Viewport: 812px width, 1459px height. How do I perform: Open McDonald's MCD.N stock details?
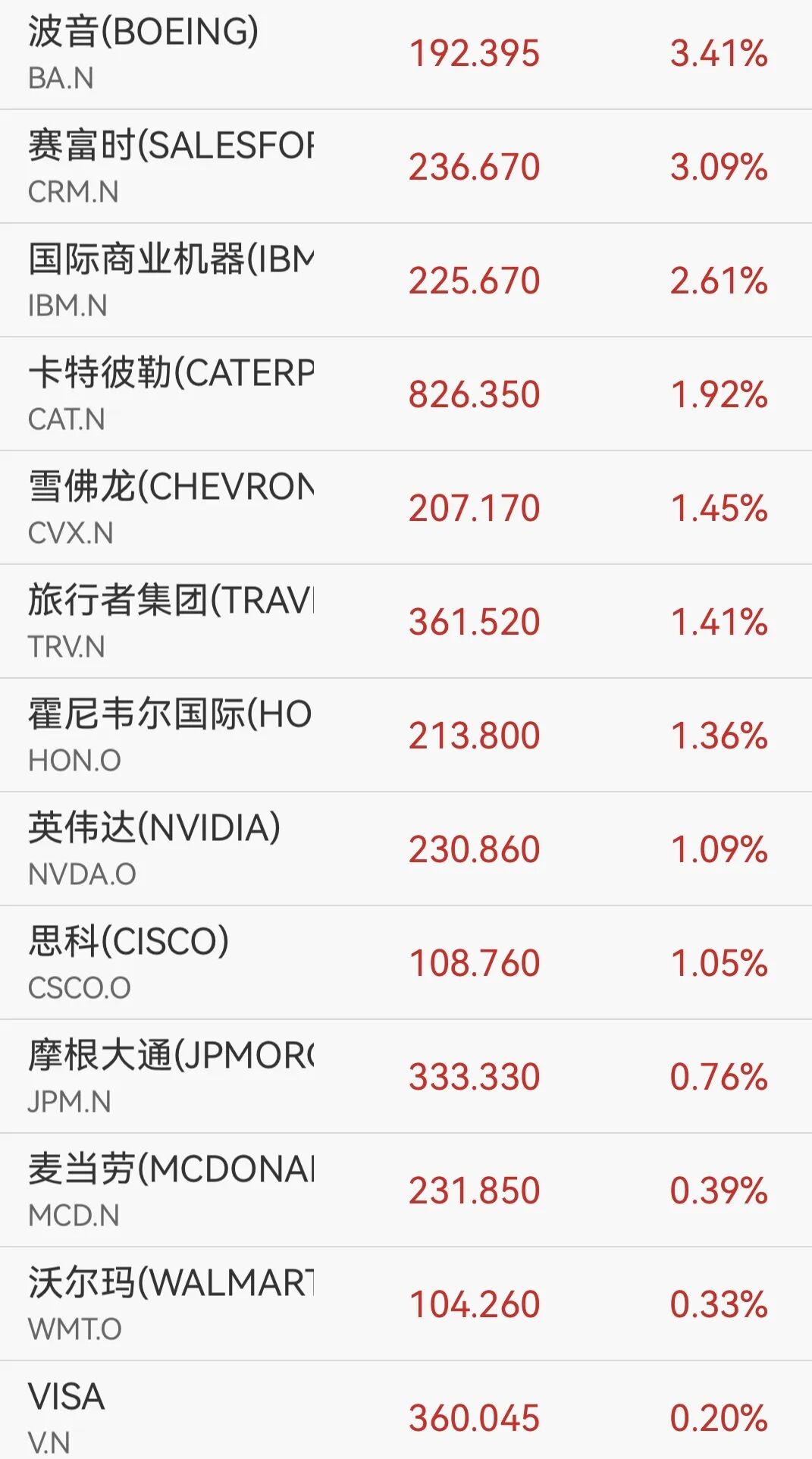[x=406, y=1191]
